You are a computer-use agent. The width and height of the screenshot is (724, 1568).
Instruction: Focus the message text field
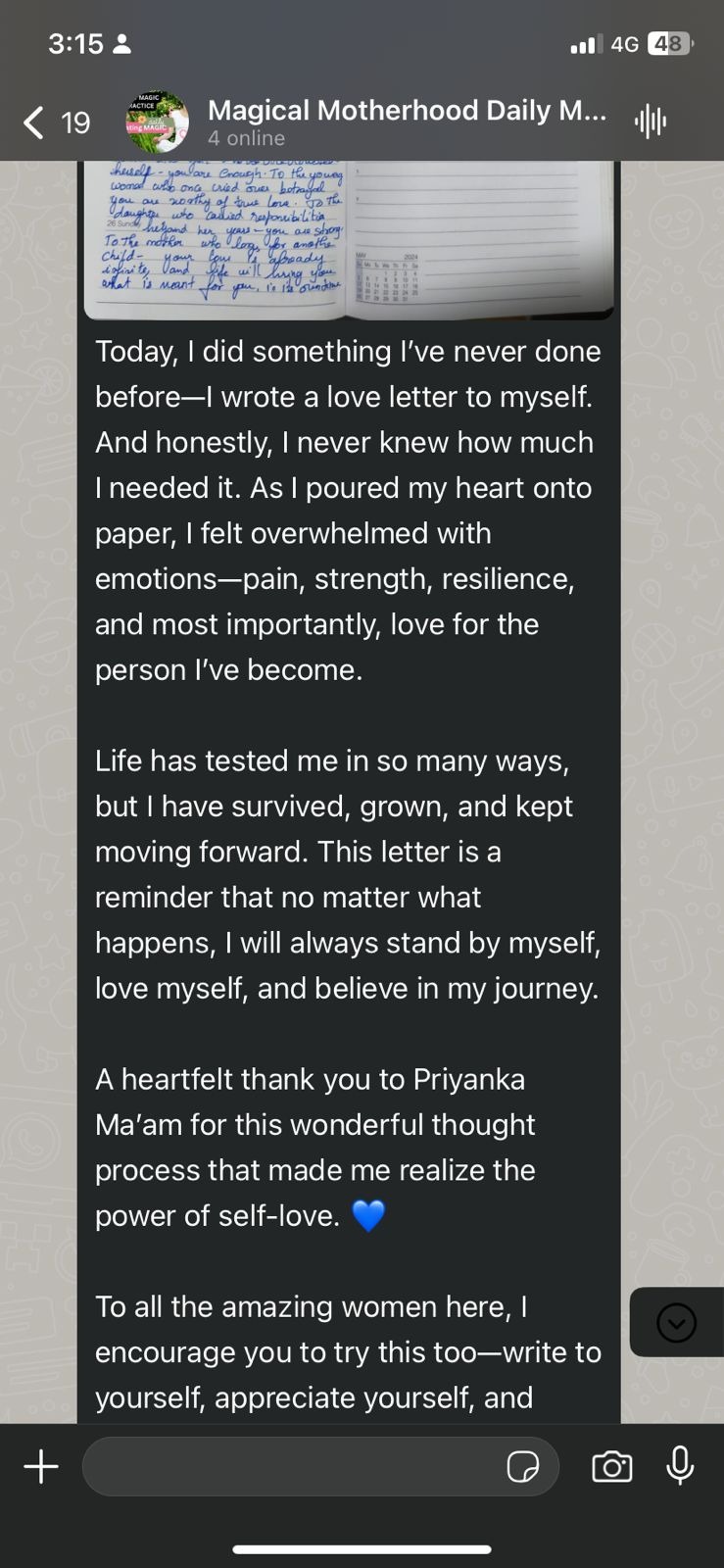click(x=289, y=1466)
